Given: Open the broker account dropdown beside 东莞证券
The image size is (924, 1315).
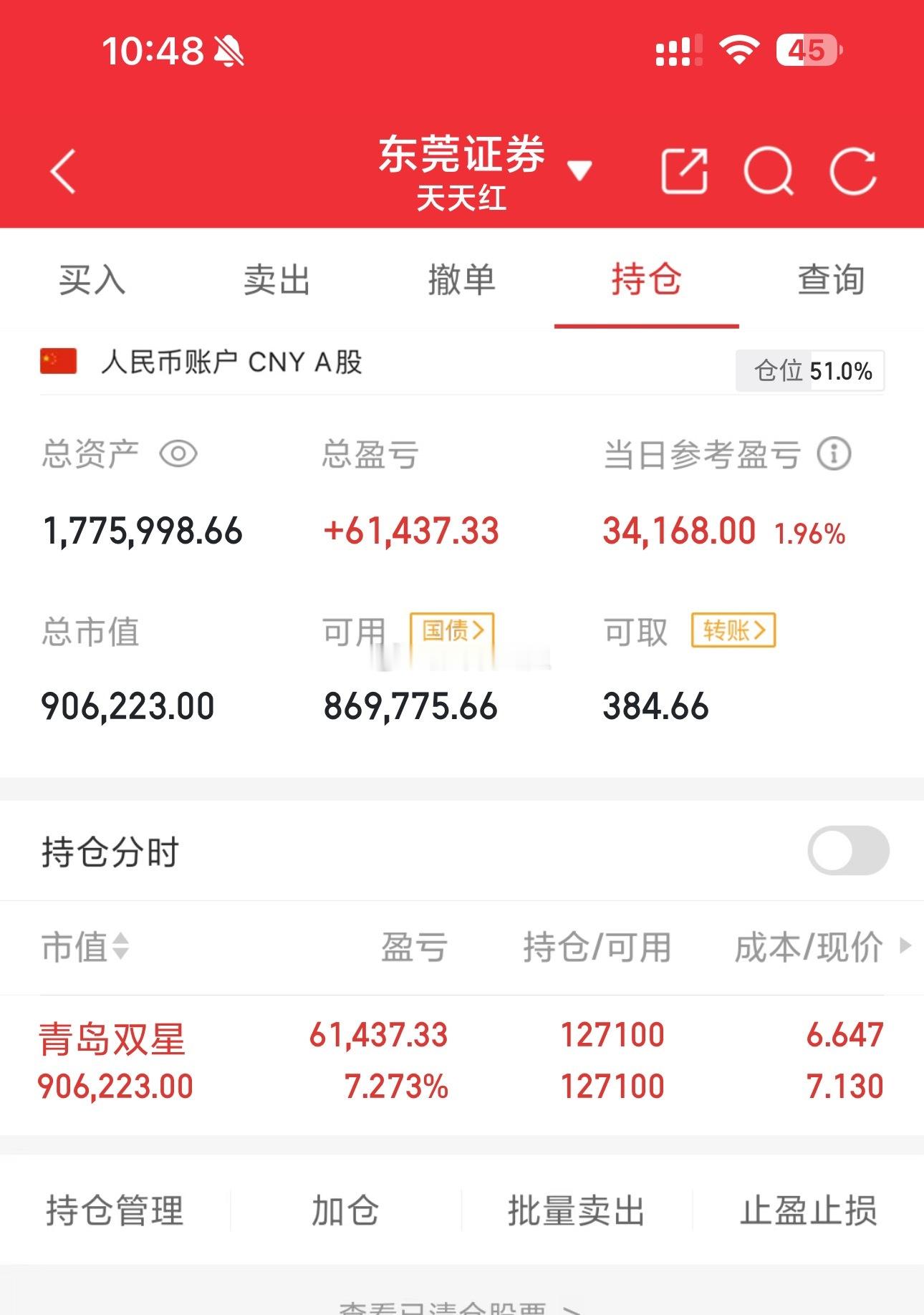Looking at the screenshot, I should [x=580, y=170].
